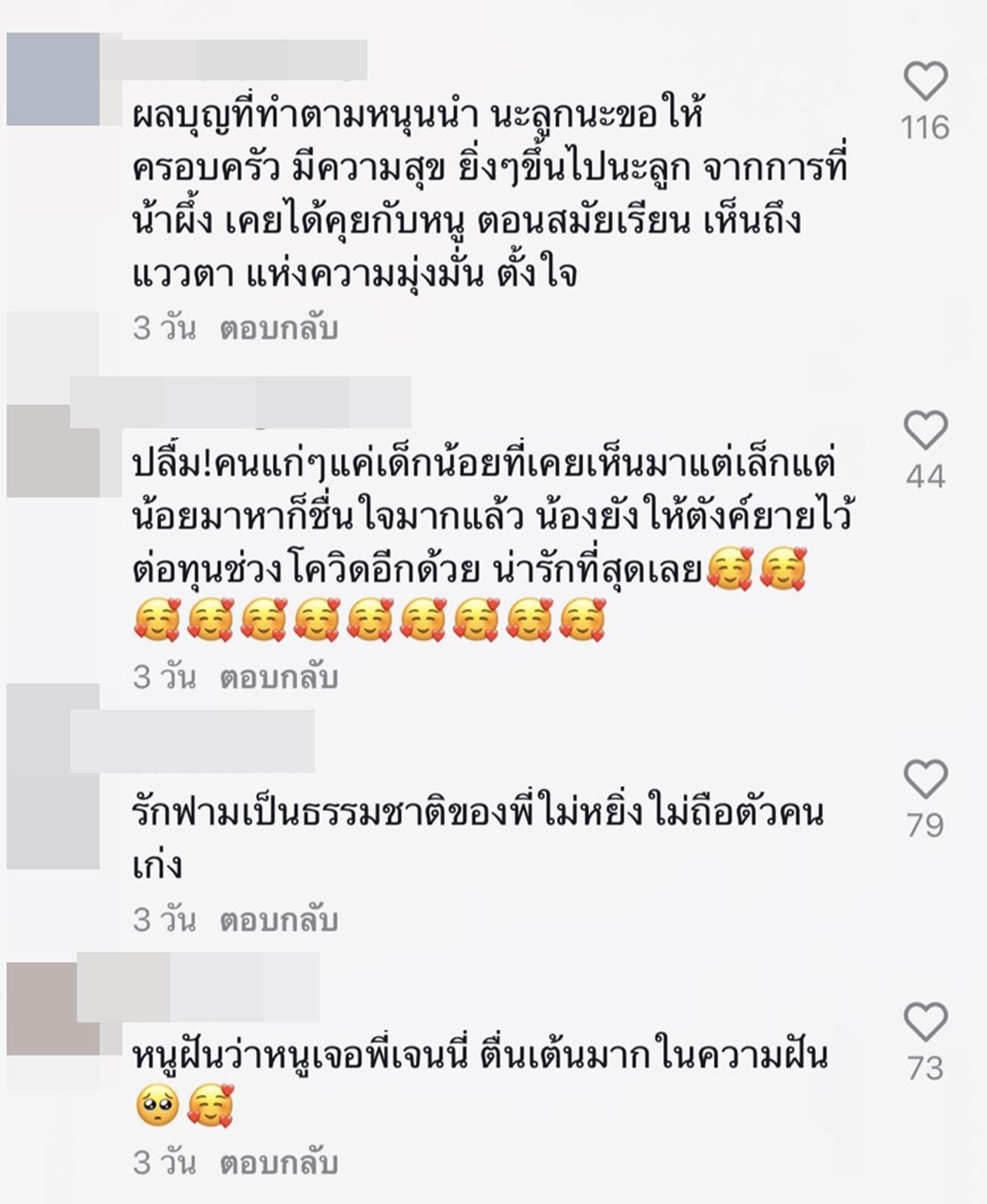Image resolution: width=987 pixels, height=1204 pixels.
Task: Like the comment with 116 likes
Action: (x=925, y=82)
